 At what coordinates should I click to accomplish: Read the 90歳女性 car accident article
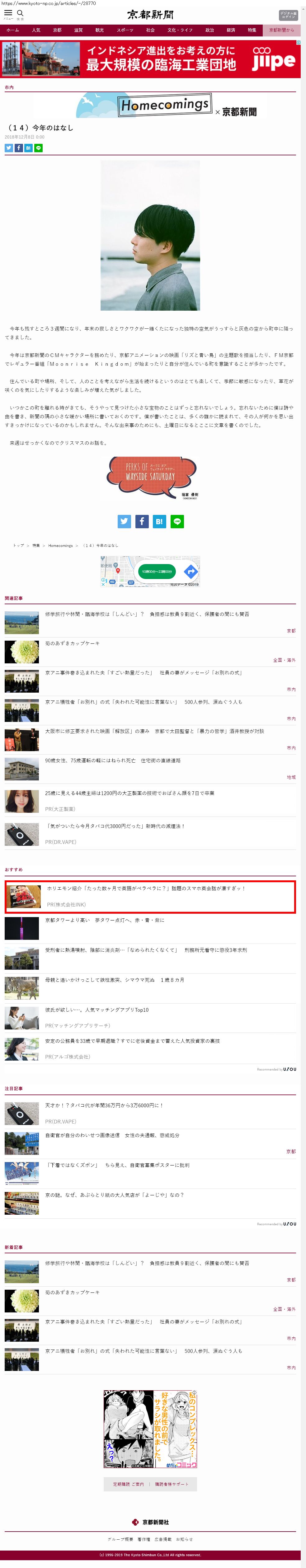tap(113, 760)
